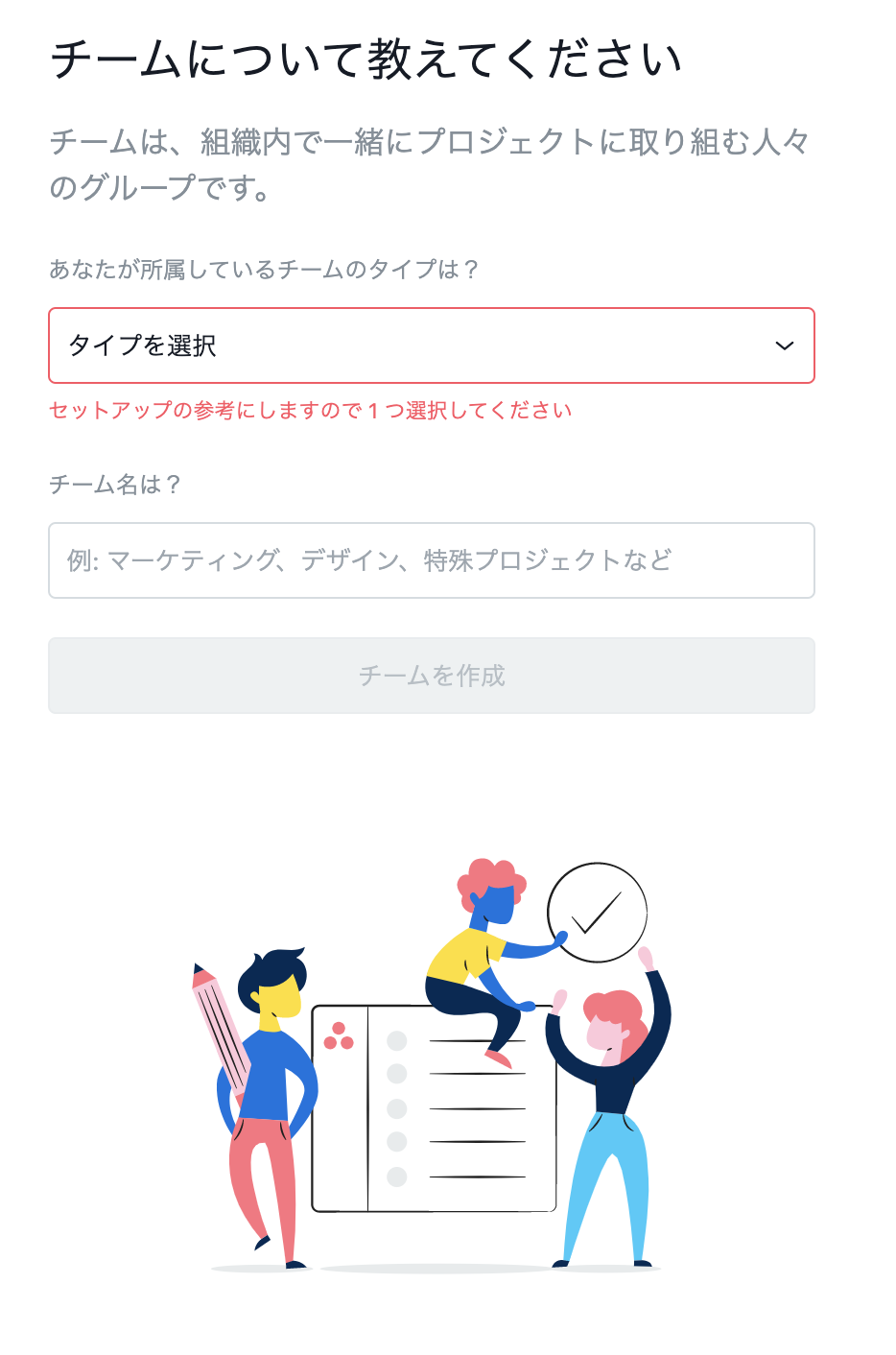Focus the チーム名 text field

coord(431,560)
